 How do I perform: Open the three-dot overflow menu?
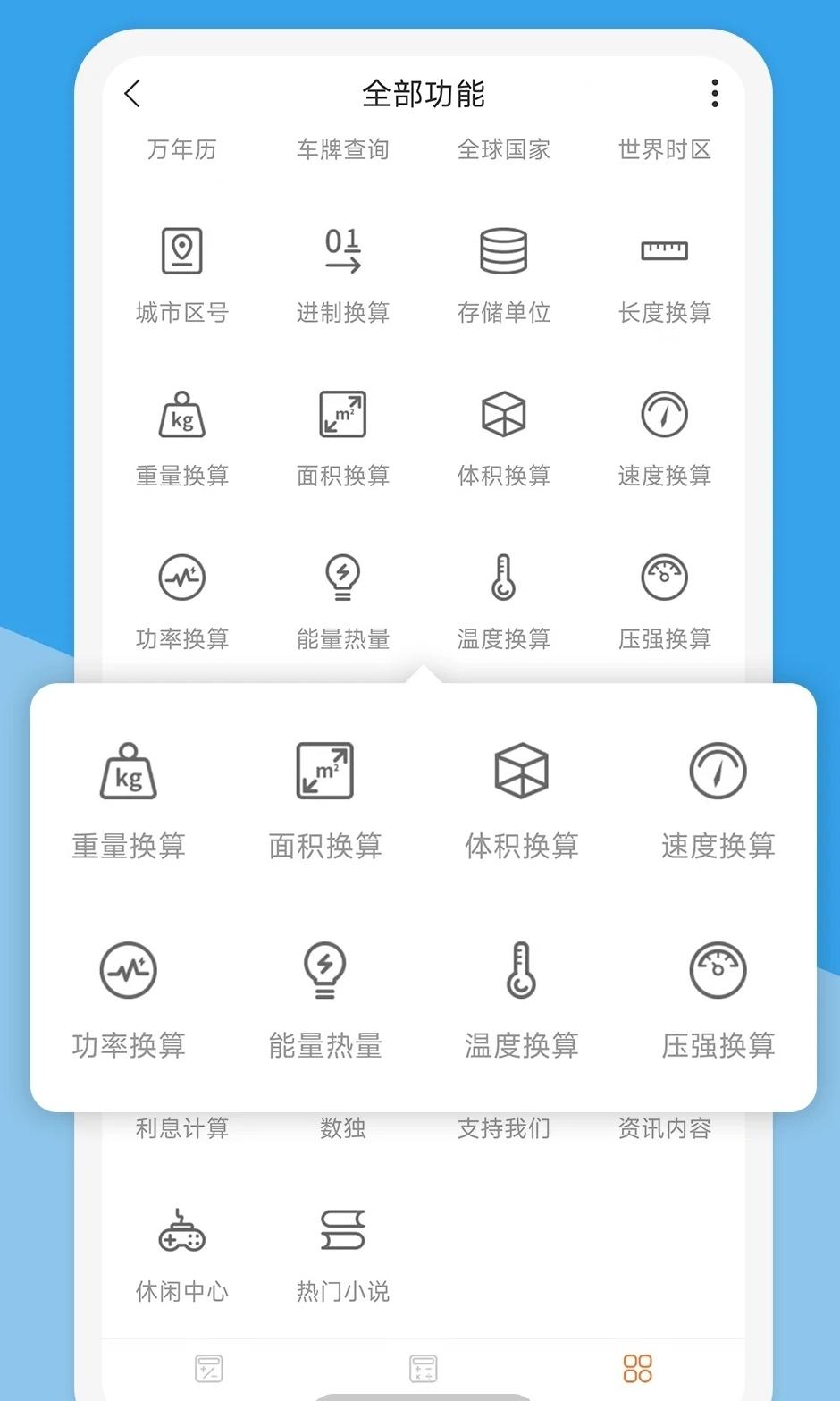pyautogui.click(x=714, y=93)
